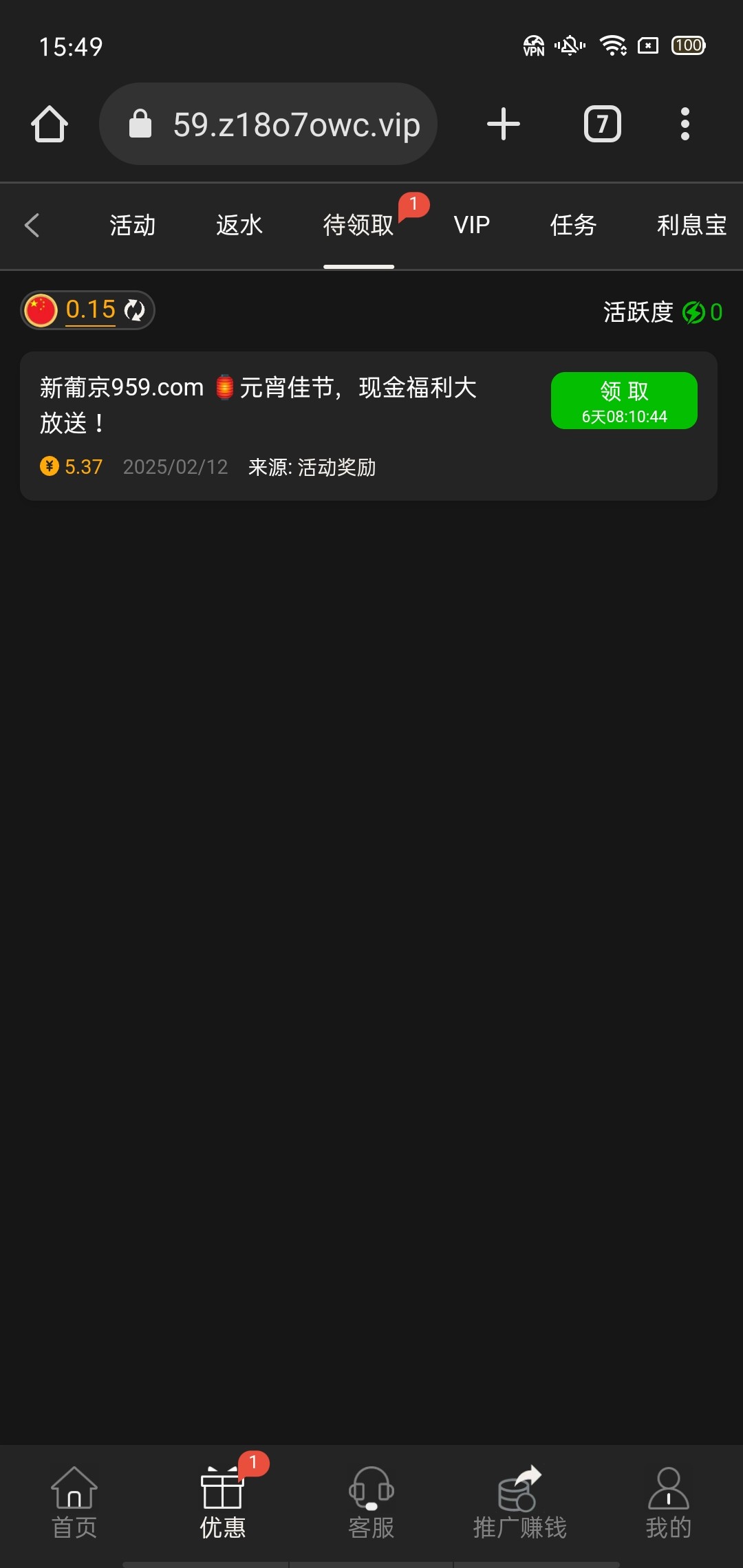Open the 我的 profile tab
Image resolution: width=743 pixels, height=1568 pixels.
[668, 1503]
